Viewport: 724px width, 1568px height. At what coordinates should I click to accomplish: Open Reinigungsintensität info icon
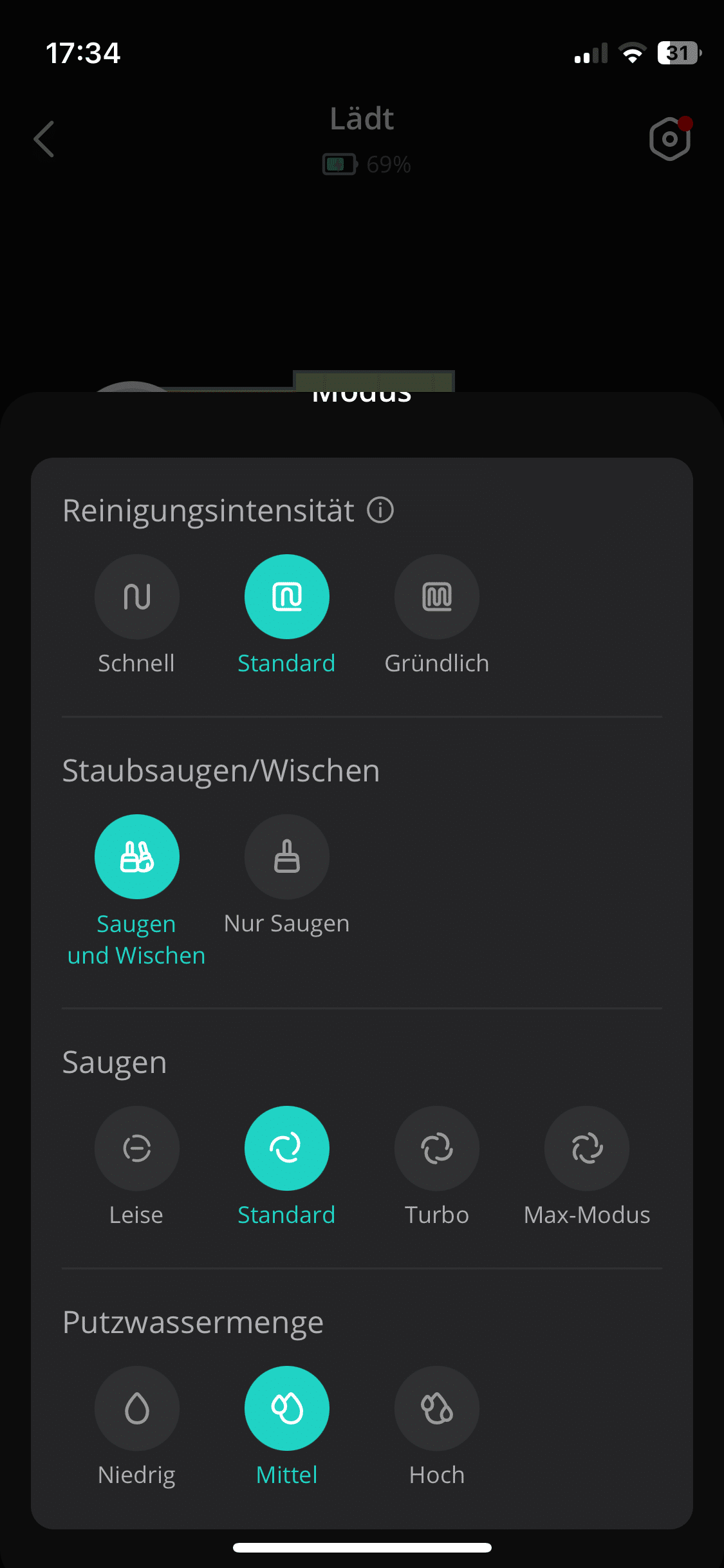[380, 510]
